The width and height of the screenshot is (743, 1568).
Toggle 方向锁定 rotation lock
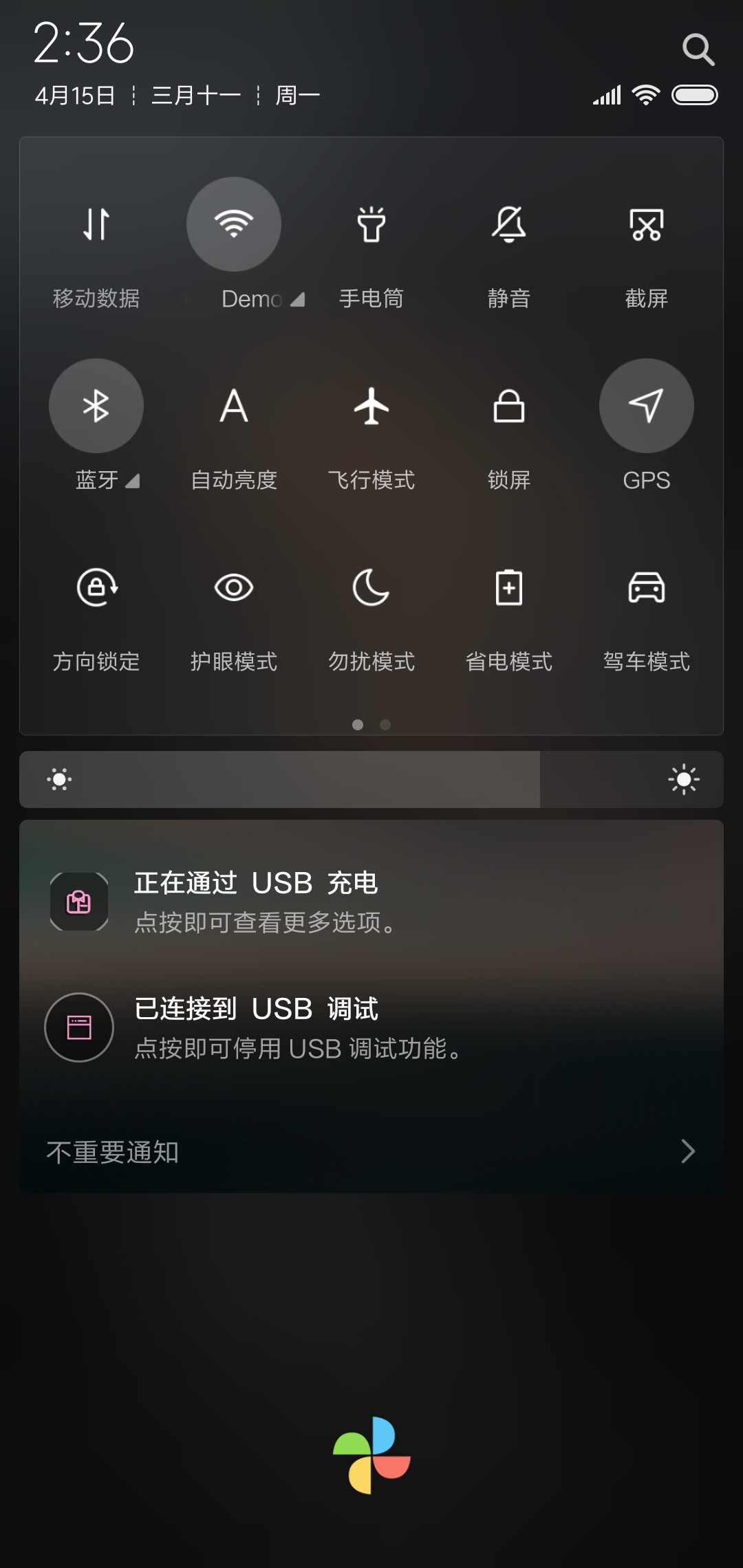tap(96, 587)
